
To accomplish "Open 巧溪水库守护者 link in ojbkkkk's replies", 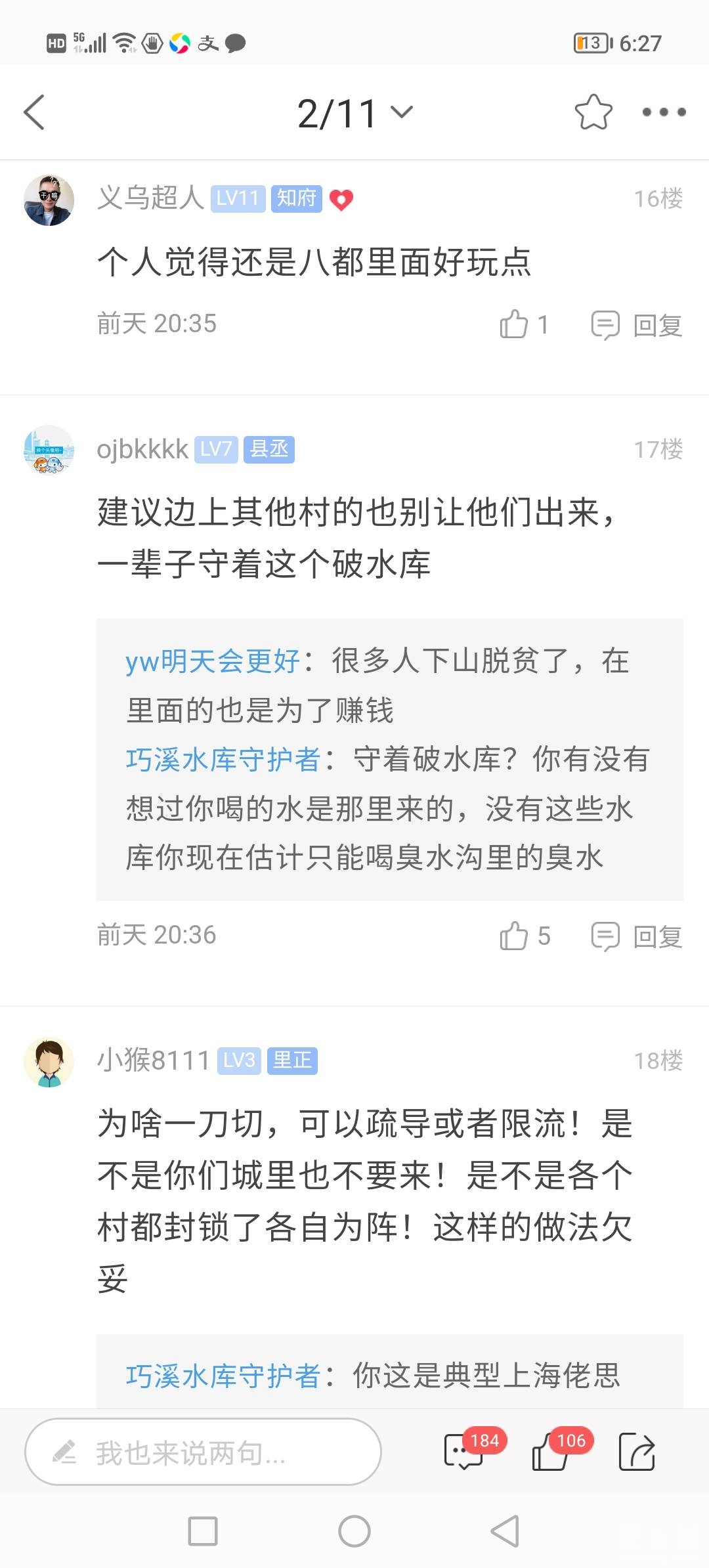I will (x=223, y=760).
